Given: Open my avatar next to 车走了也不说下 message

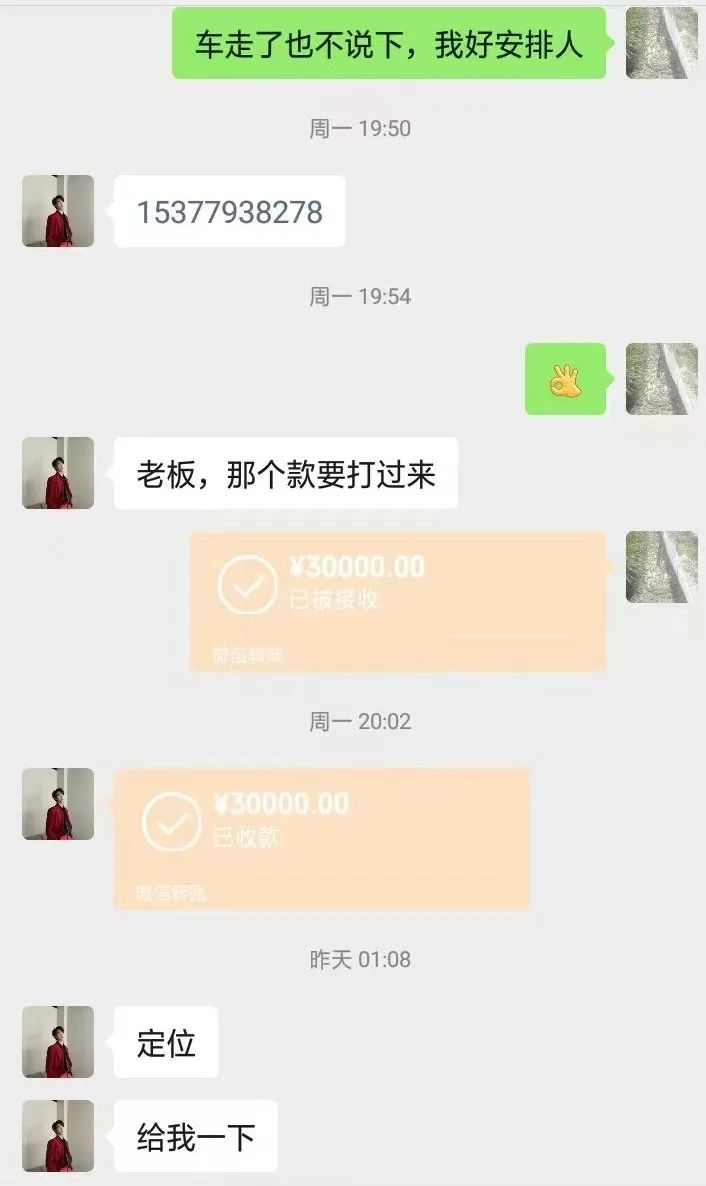Looking at the screenshot, I should [x=661, y=42].
